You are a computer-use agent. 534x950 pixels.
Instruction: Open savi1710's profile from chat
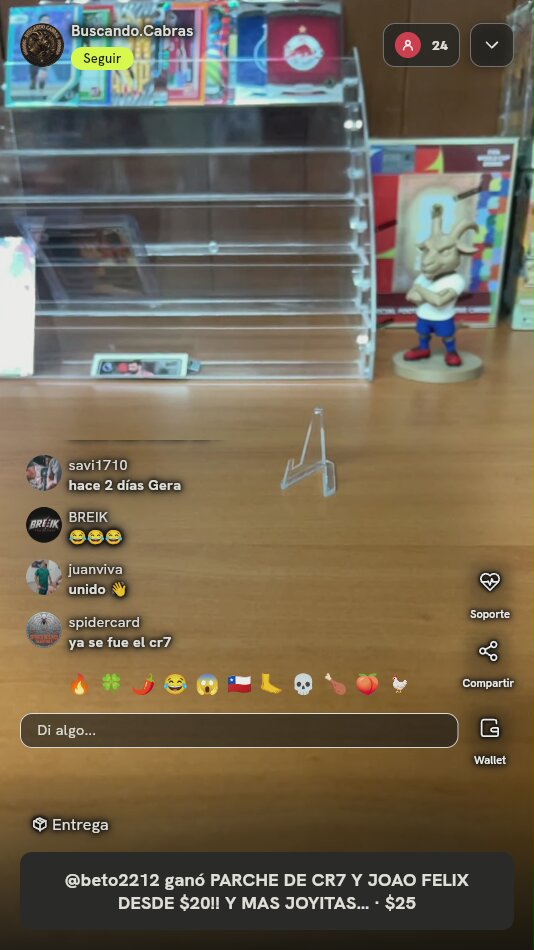44,473
